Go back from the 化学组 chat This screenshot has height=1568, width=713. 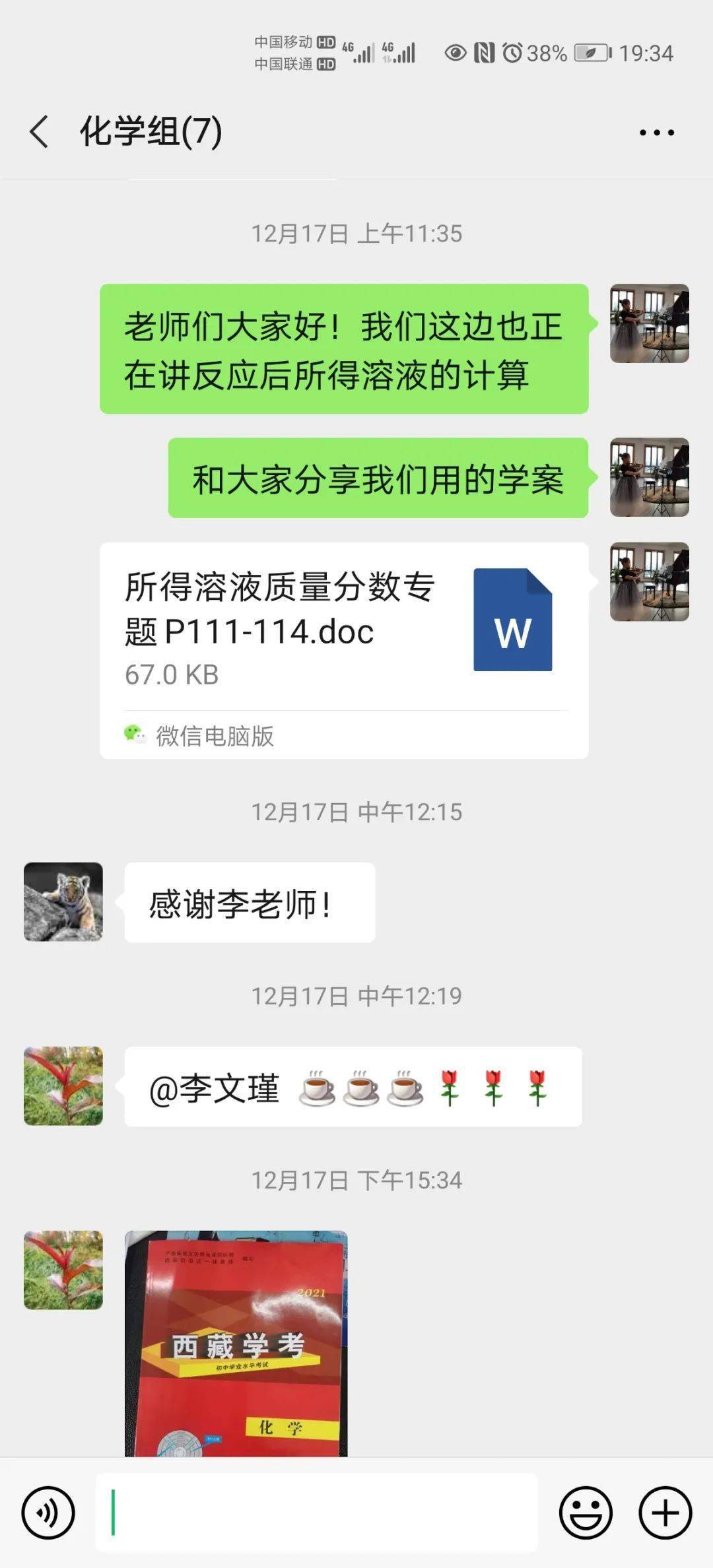pos(39,131)
